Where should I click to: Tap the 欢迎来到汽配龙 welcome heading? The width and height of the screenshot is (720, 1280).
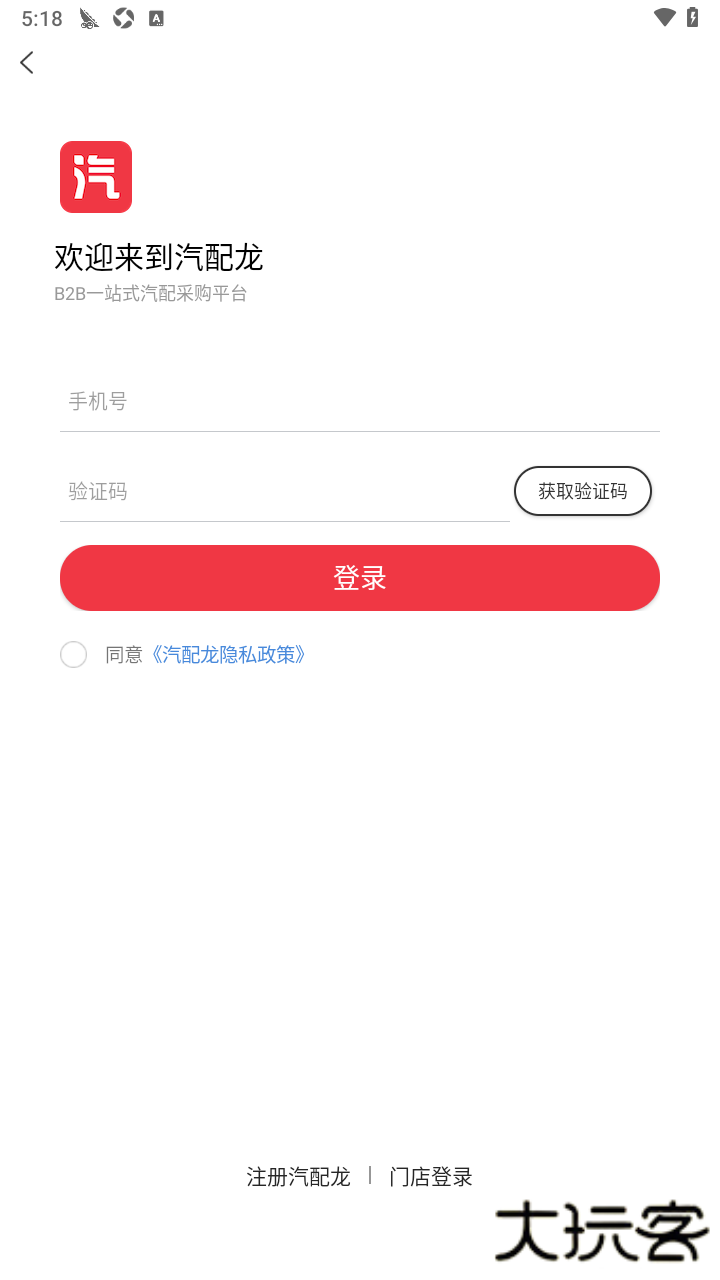158,258
